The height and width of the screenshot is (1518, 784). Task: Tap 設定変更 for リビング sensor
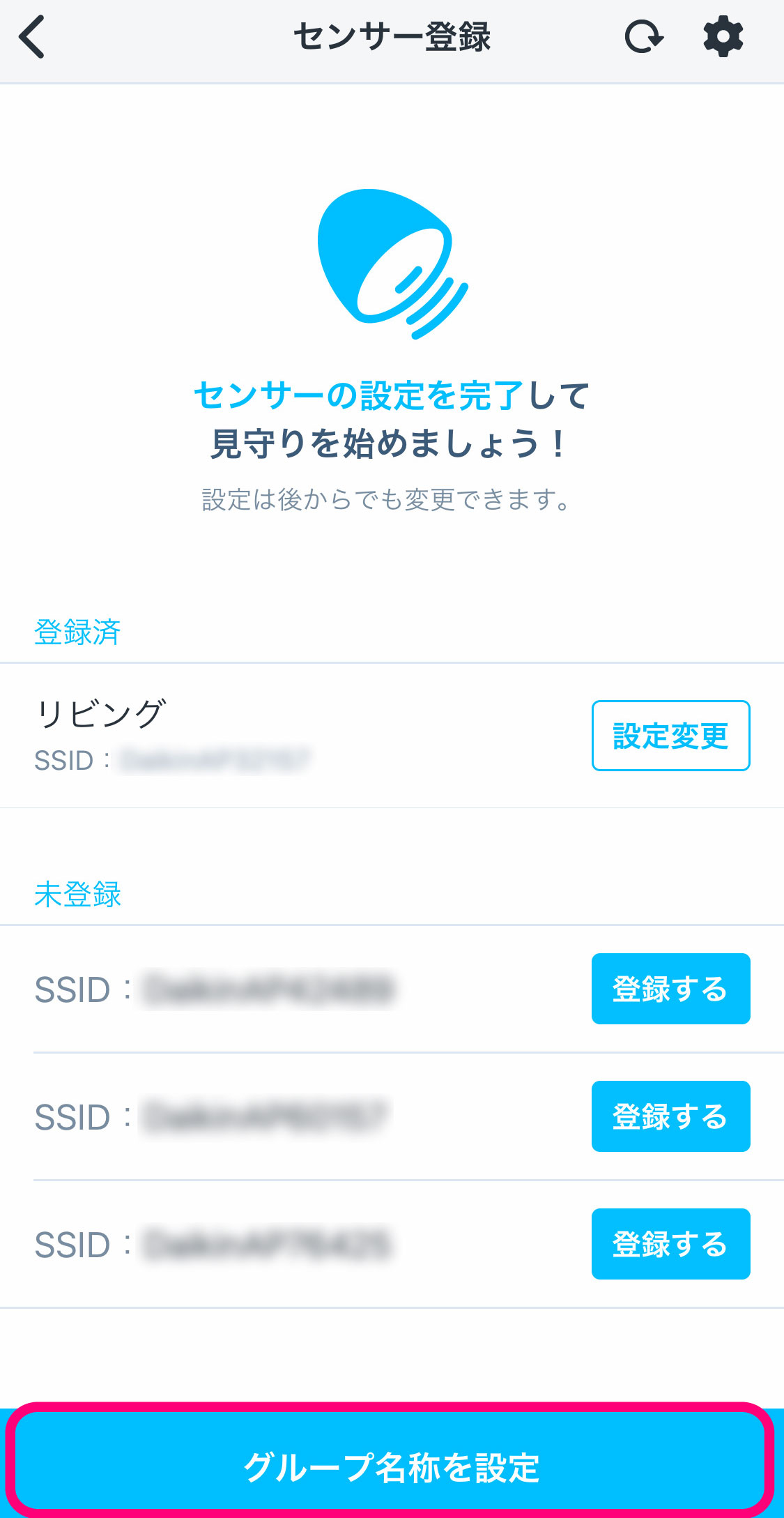670,736
